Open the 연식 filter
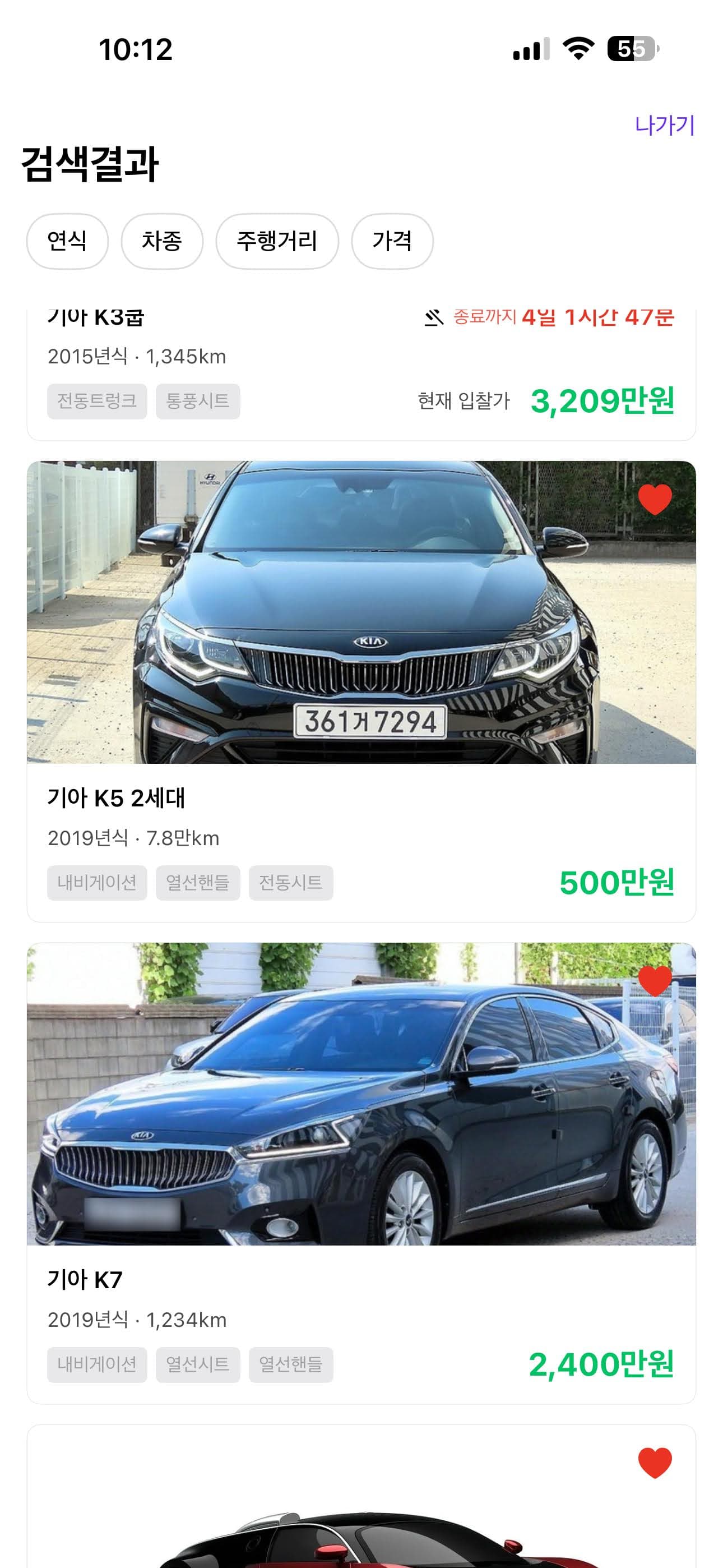Viewport: 723px width, 1568px height. click(x=67, y=242)
